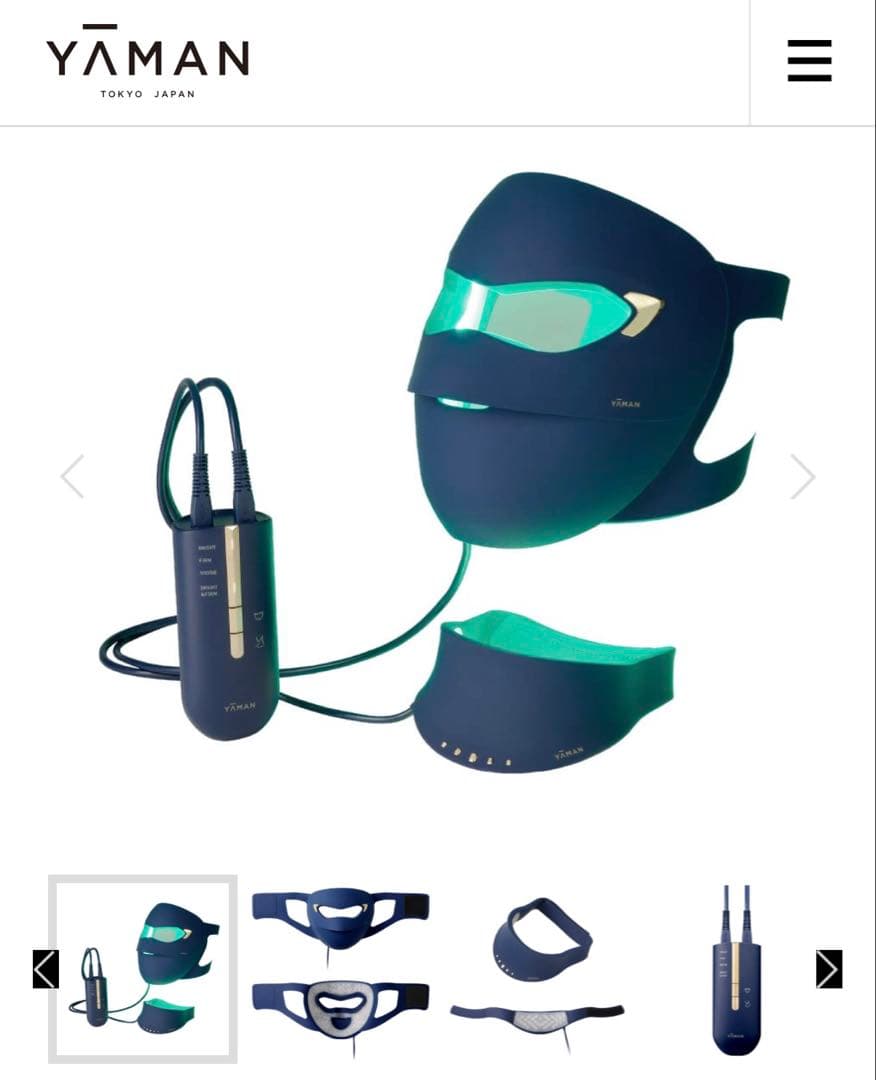Open the menu via the three-line icon
Viewport: 876px width, 1080px height.
pos(807,60)
